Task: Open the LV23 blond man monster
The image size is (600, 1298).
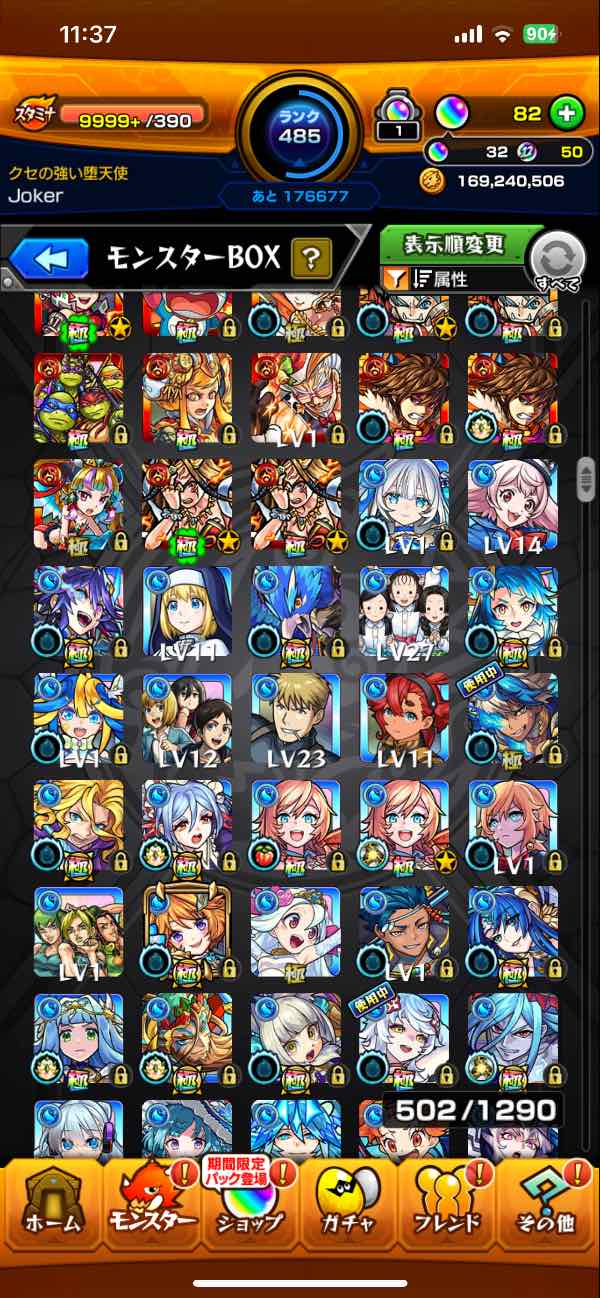Action: 296,719
